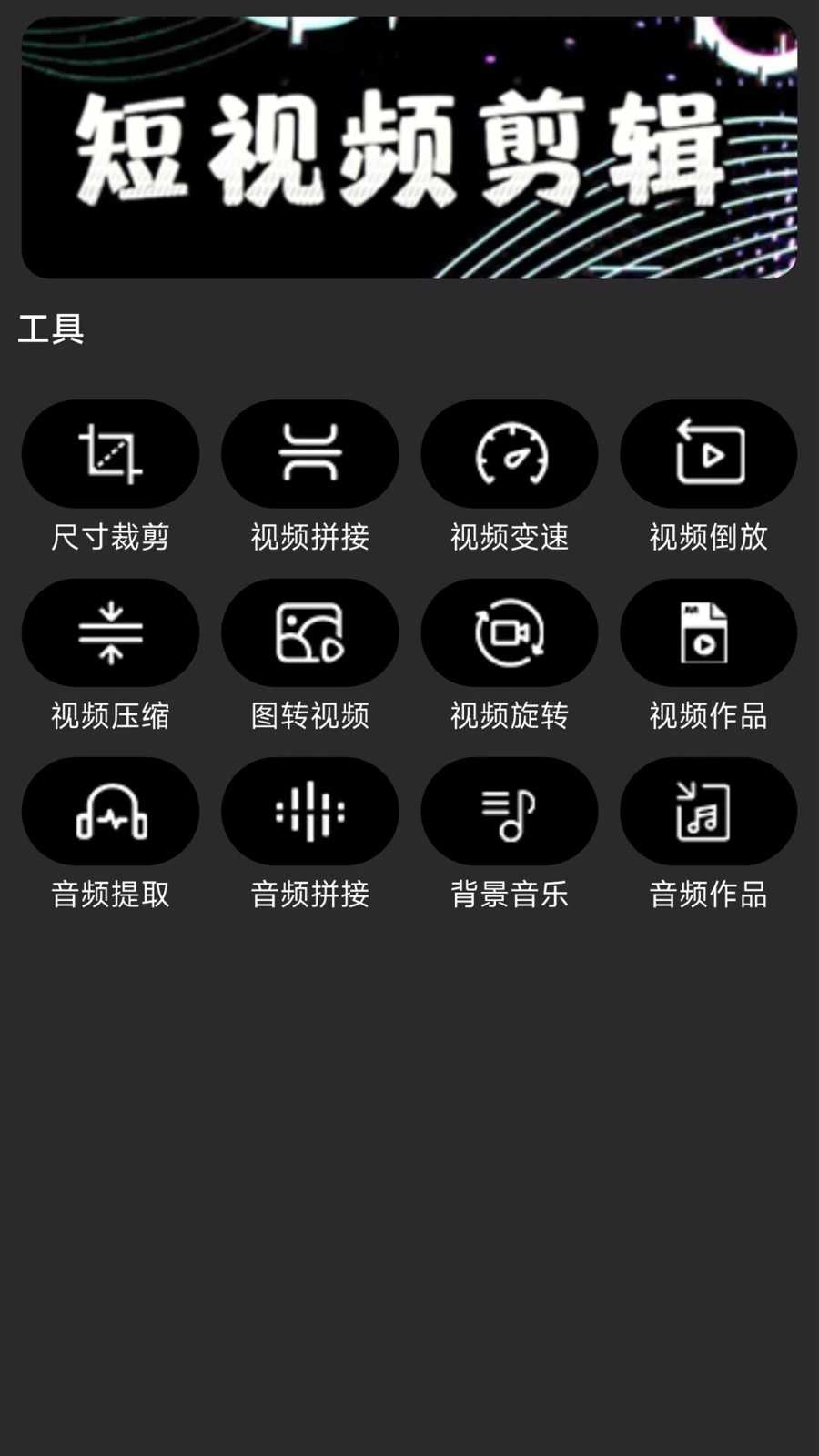Tap the 视频倒放 text label
The image size is (819, 1456).
pos(708,538)
